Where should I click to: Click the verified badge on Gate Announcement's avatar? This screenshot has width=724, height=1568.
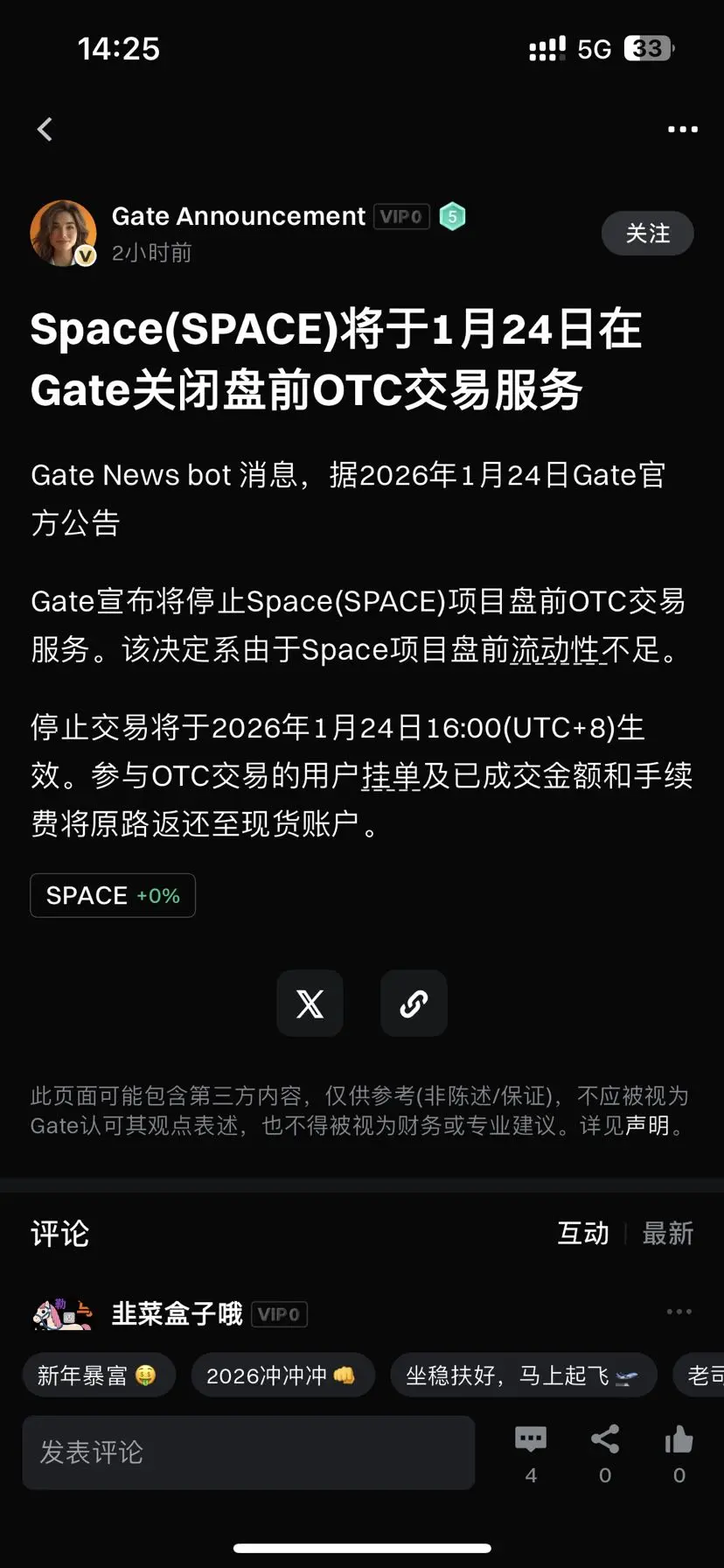[85, 256]
